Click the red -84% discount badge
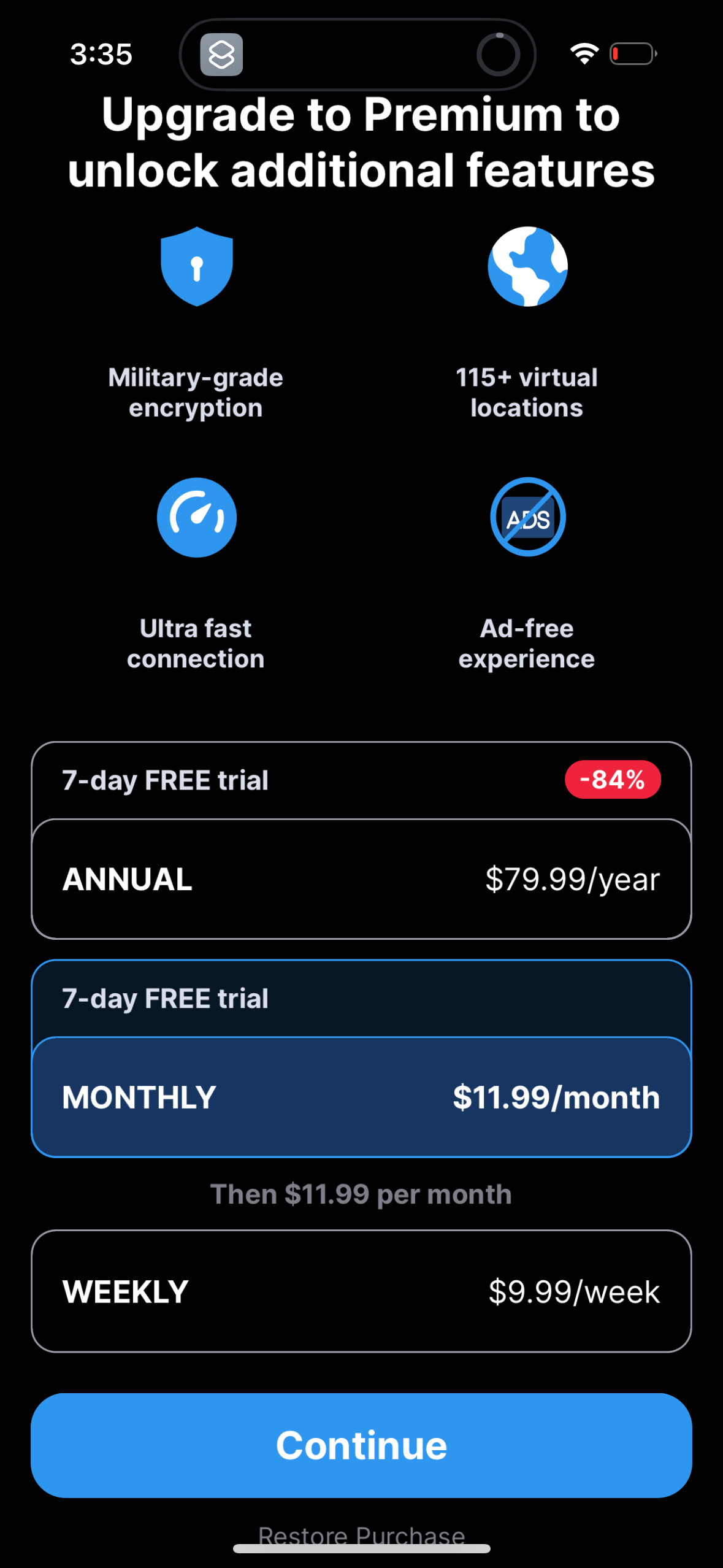This screenshot has width=723, height=1568. (x=613, y=779)
